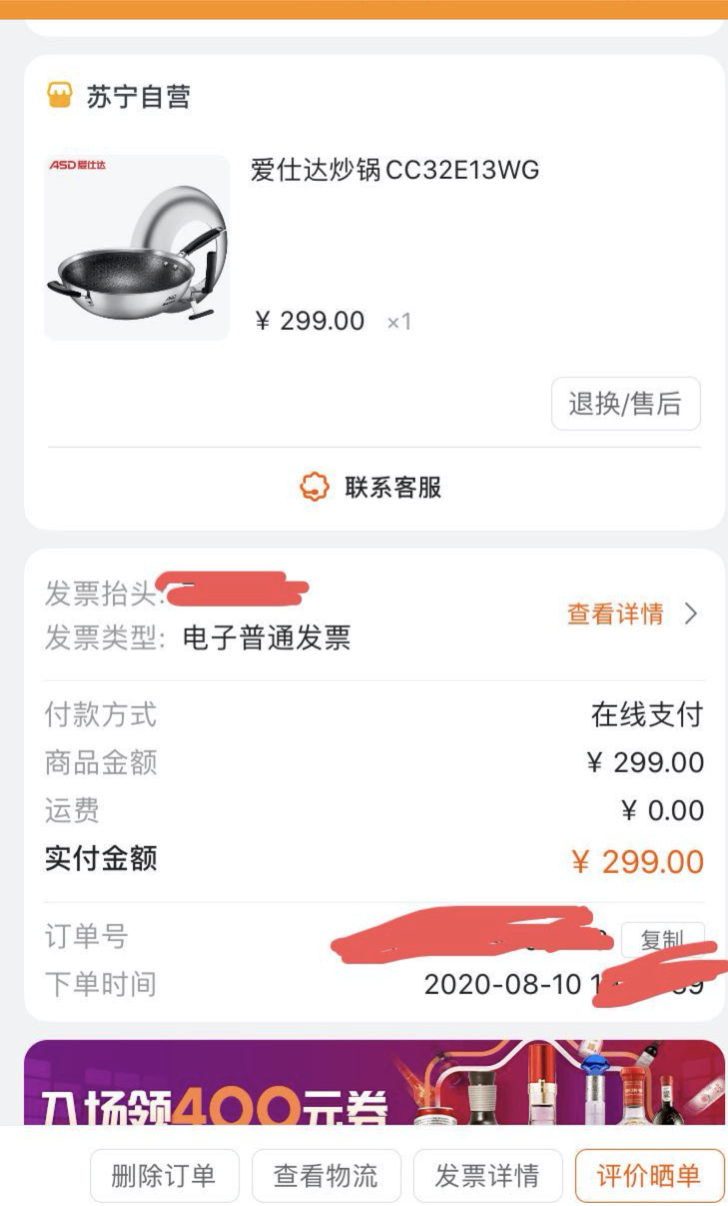Open the 爱仕达炒锅 product image
Image resolution: width=728 pixels, height=1206 pixels.
137,247
